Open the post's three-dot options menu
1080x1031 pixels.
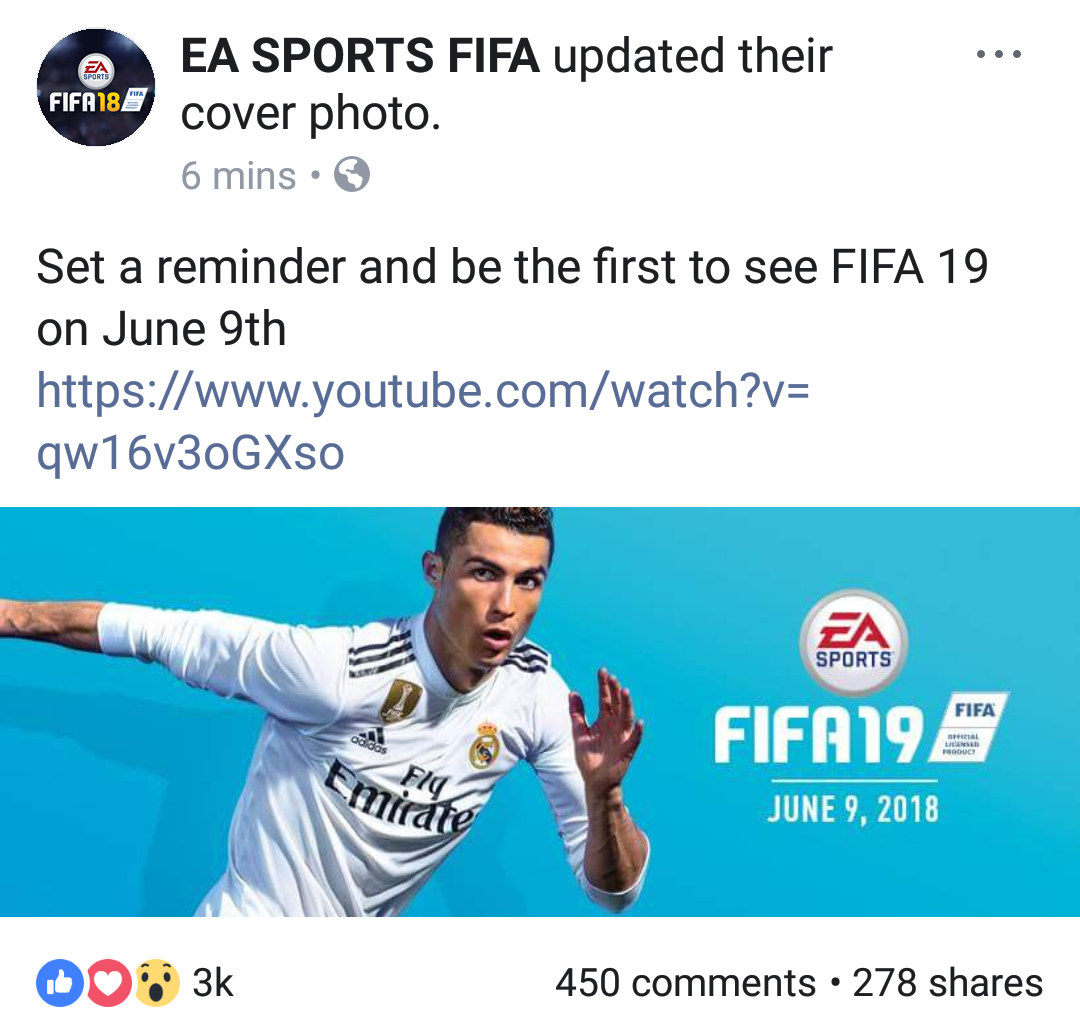point(999,54)
